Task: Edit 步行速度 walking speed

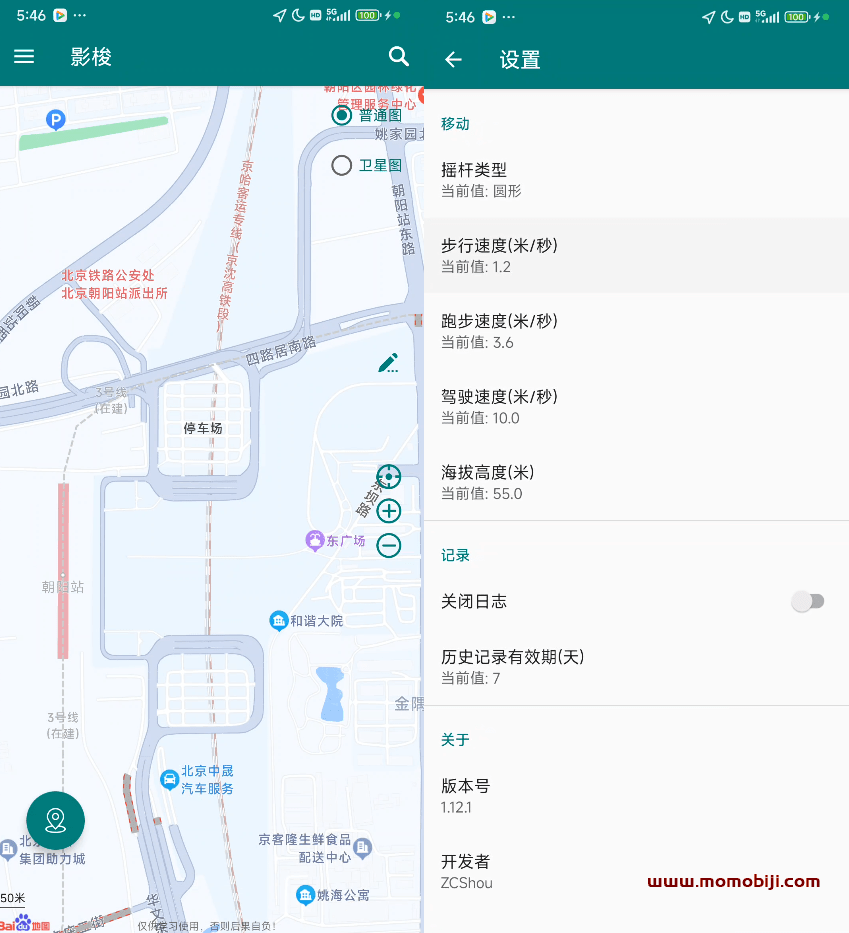Action: tap(636, 255)
